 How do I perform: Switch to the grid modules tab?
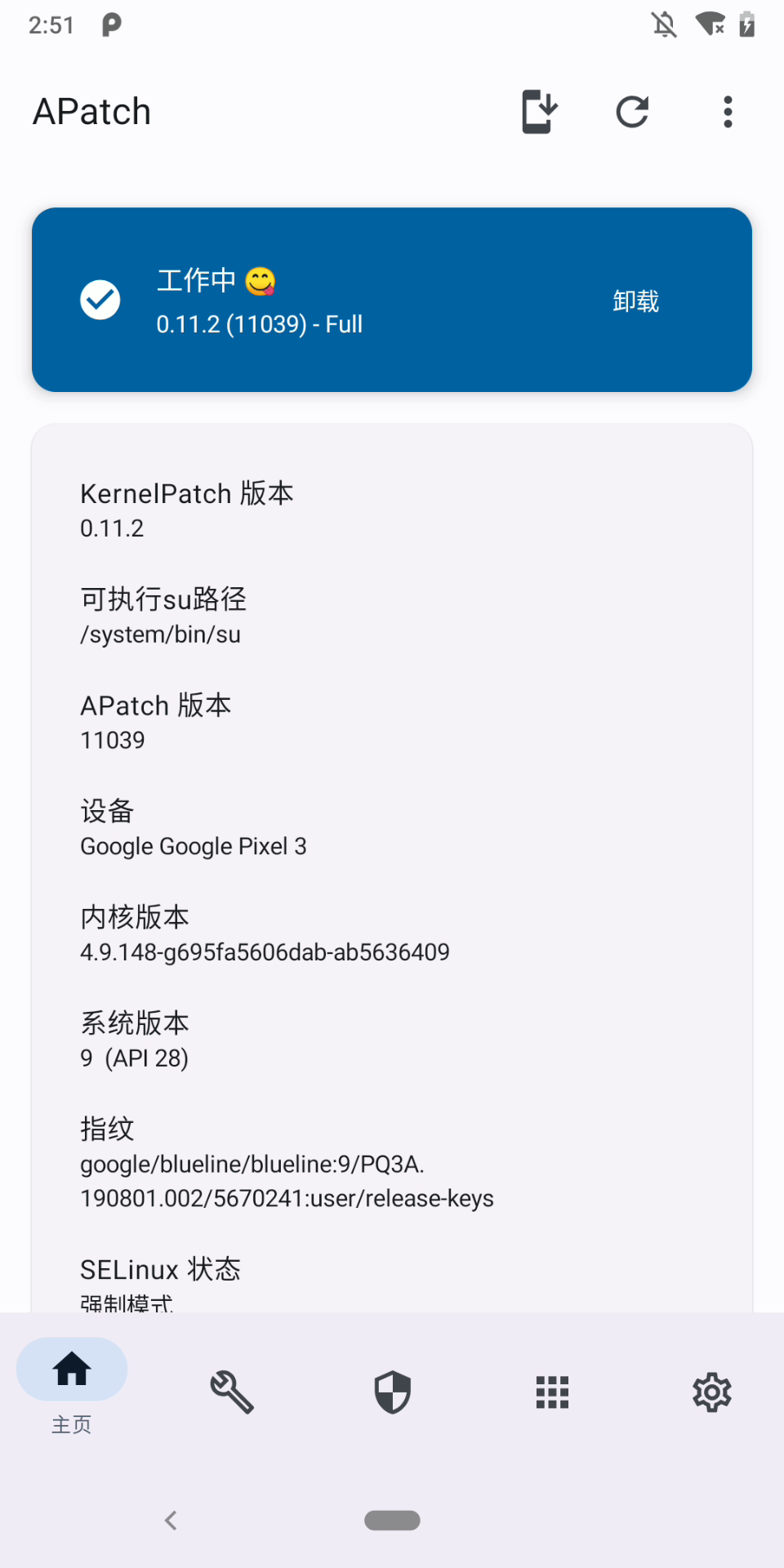[552, 1392]
